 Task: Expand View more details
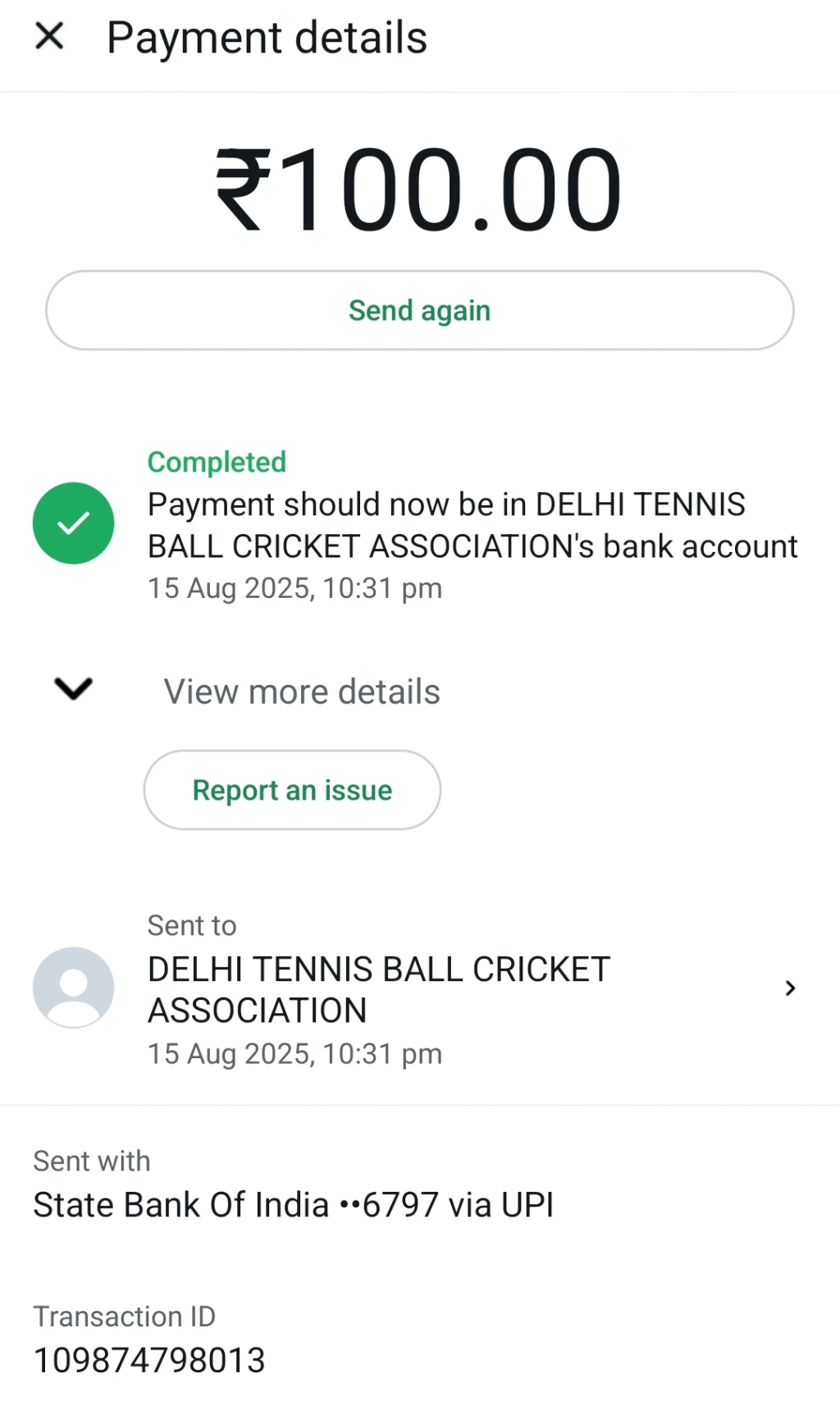pyautogui.click(x=300, y=691)
